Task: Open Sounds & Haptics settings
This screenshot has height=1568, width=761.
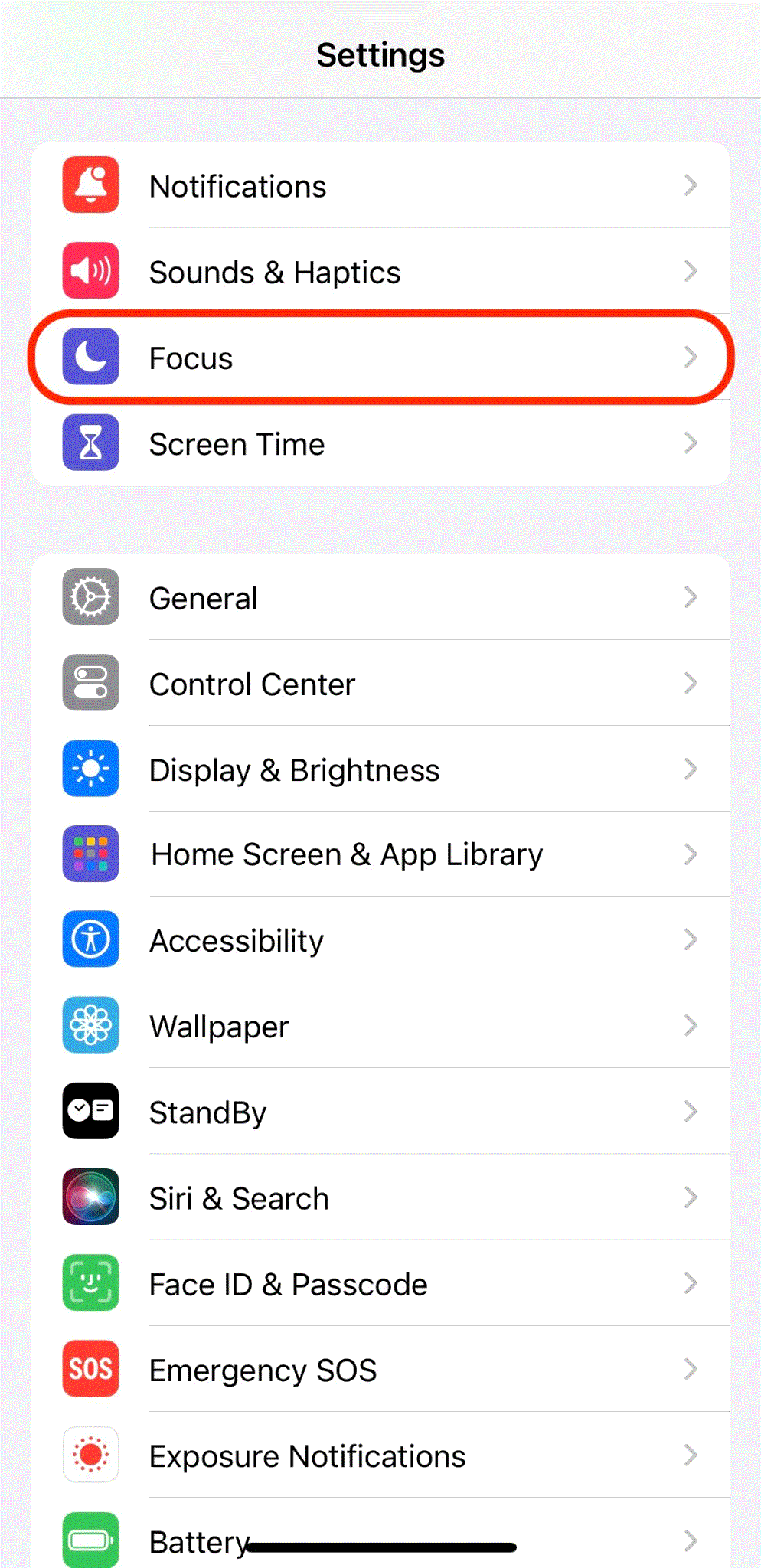Action: (x=380, y=272)
